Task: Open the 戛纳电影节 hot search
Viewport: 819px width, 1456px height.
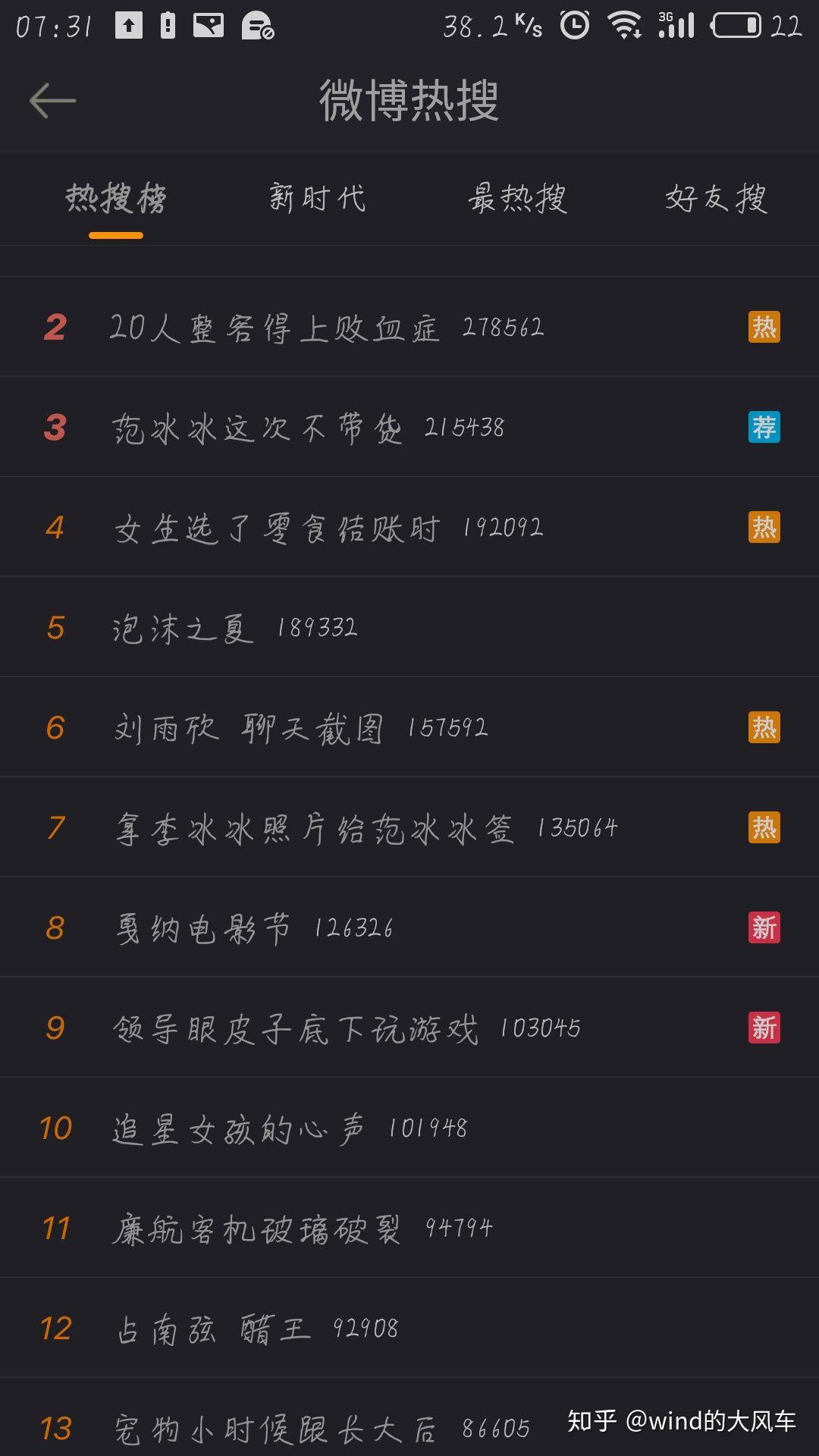Action: pyautogui.click(x=202, y=929)
